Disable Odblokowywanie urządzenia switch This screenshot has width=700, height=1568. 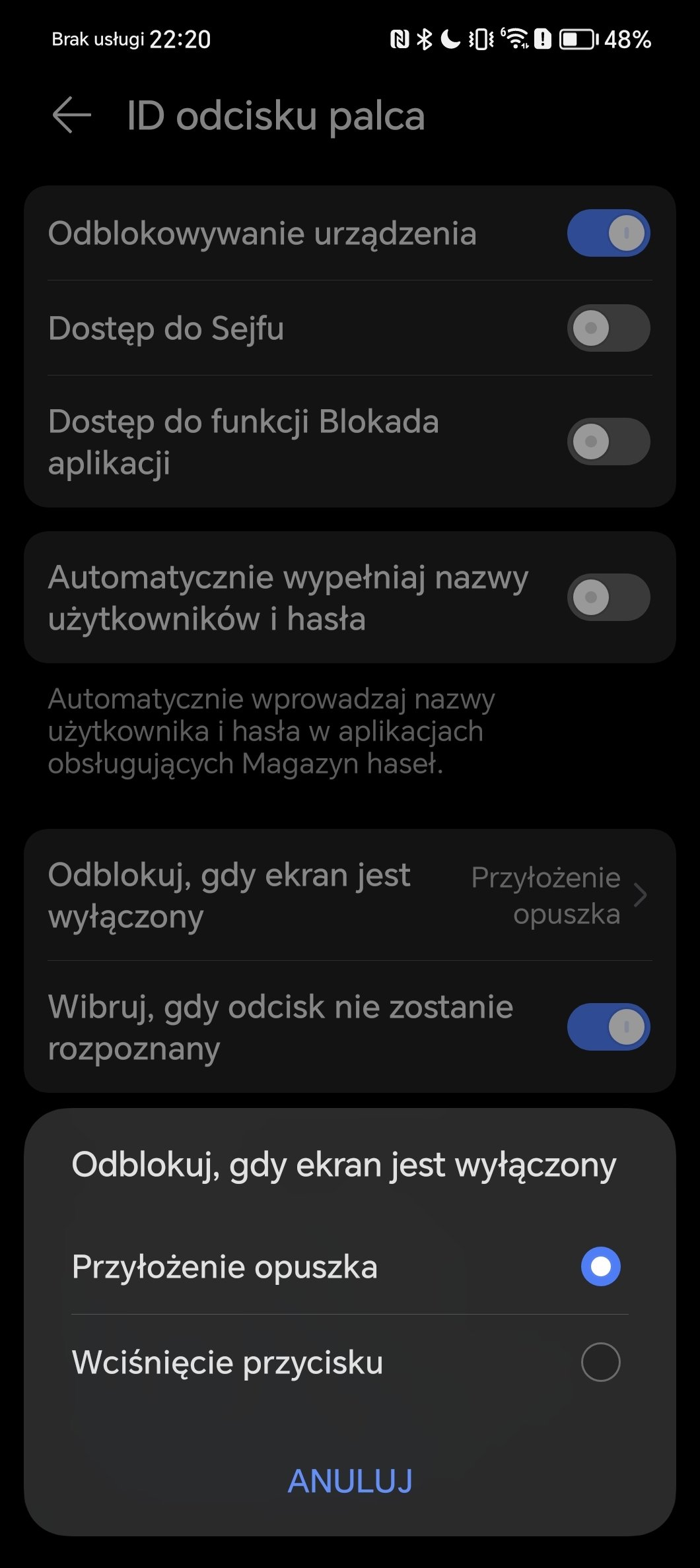coord(608,233)
